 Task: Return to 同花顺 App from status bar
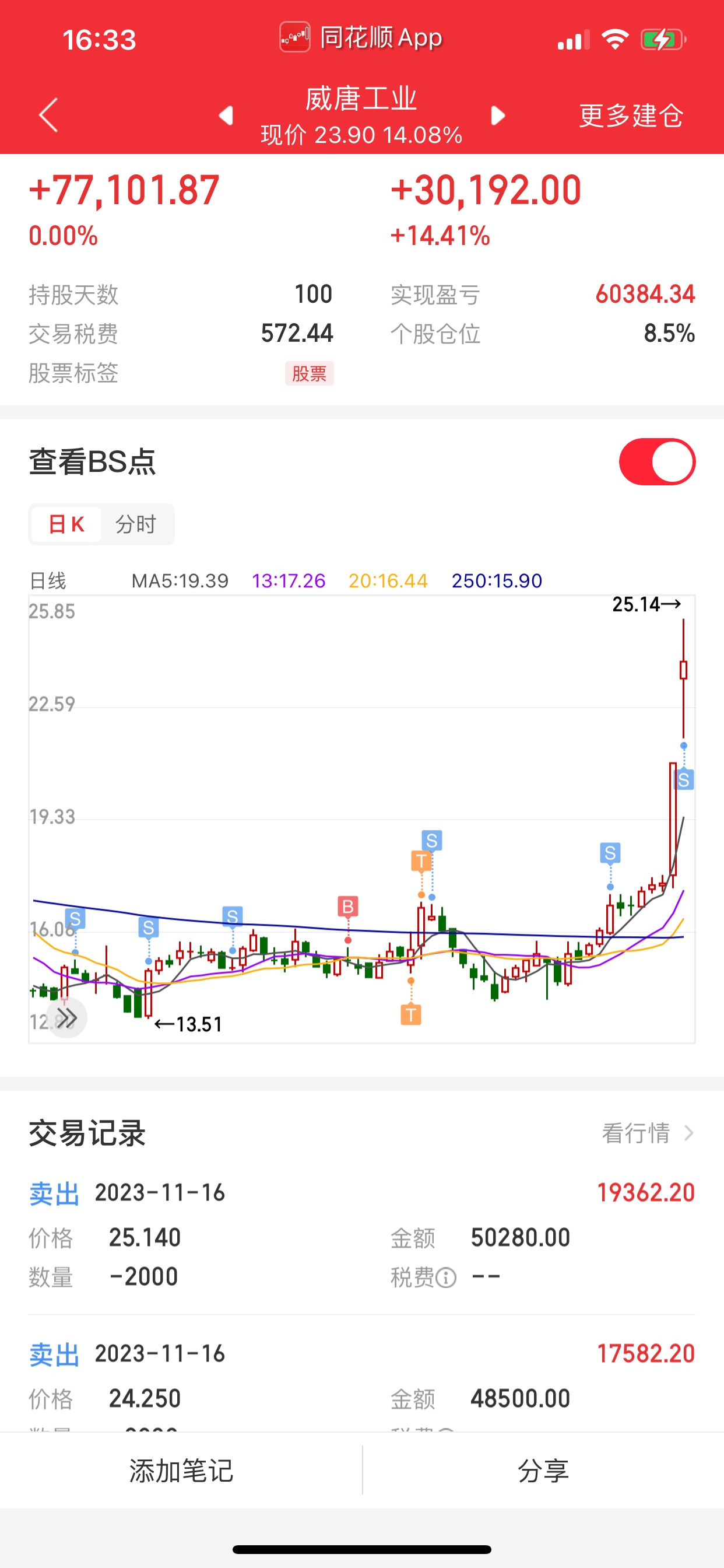(361, 38)
